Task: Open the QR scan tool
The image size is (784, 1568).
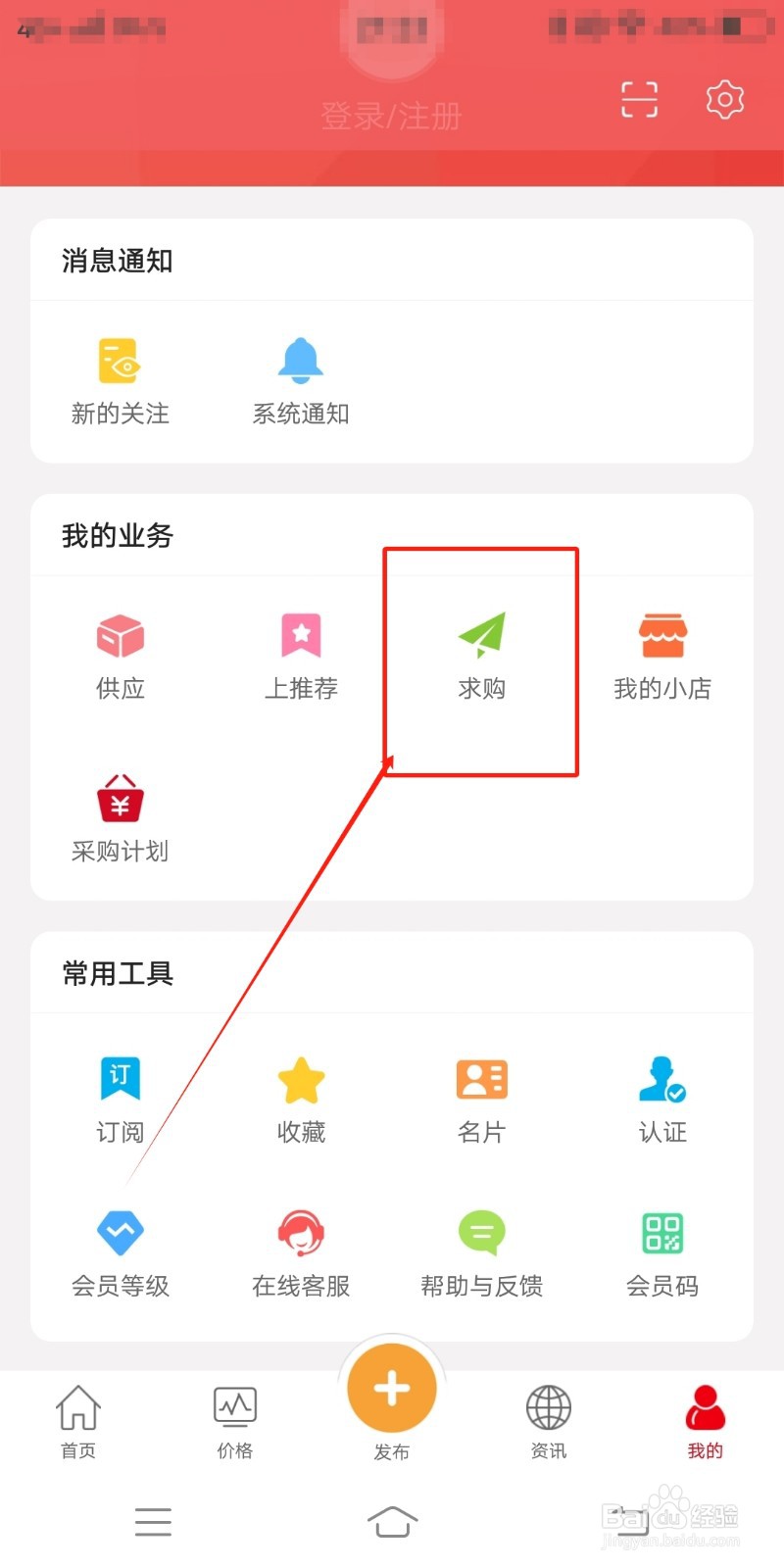Action: [639, 99]
